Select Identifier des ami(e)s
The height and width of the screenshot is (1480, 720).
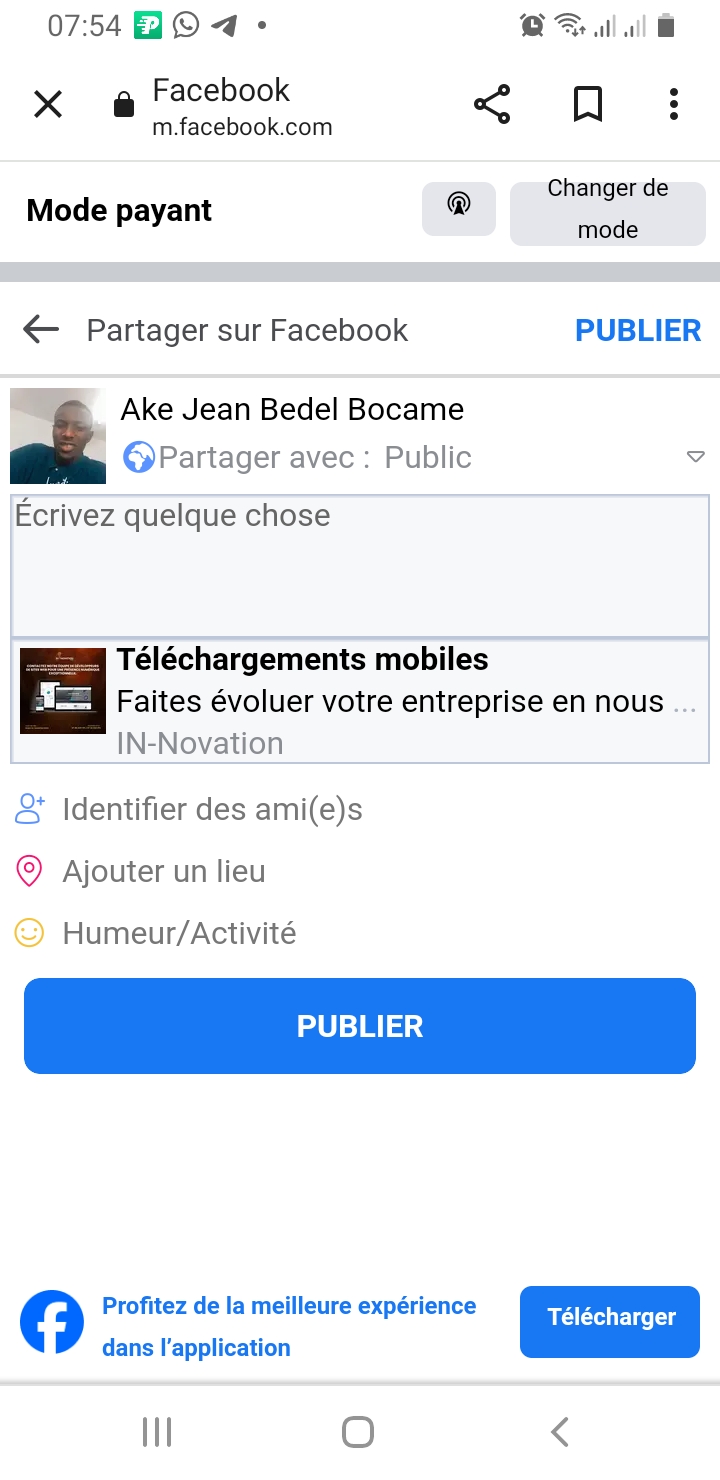pyautogui.click(x=212, y=809)
